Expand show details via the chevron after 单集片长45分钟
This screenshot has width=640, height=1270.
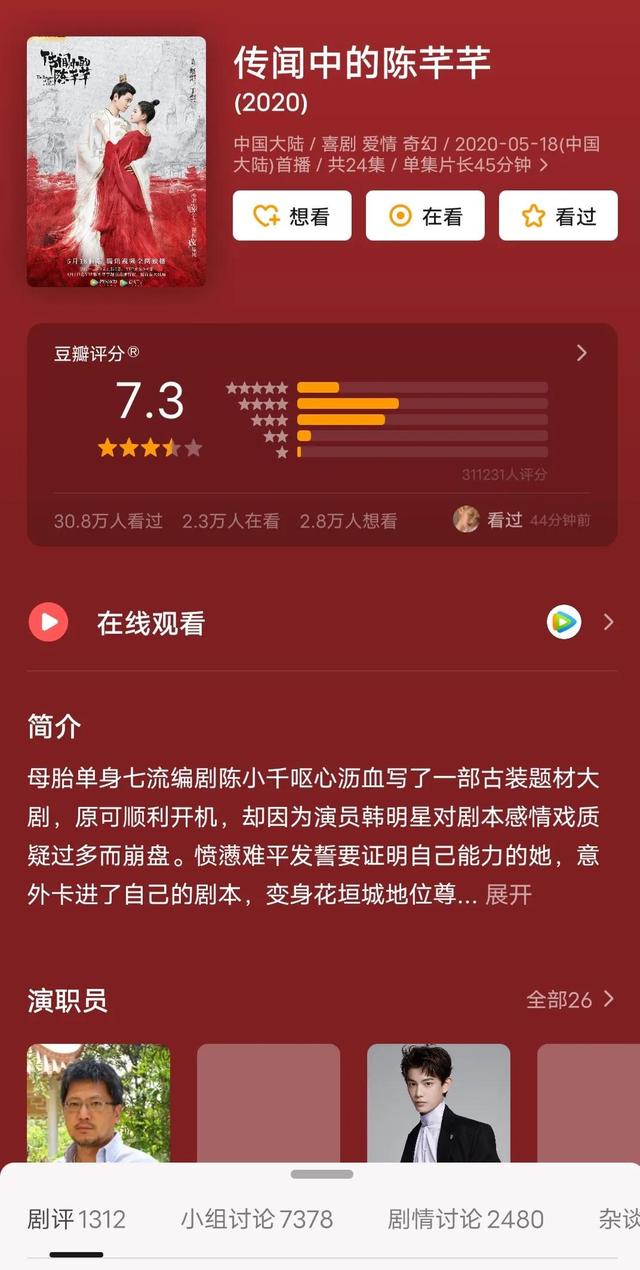tap(544, 166)
